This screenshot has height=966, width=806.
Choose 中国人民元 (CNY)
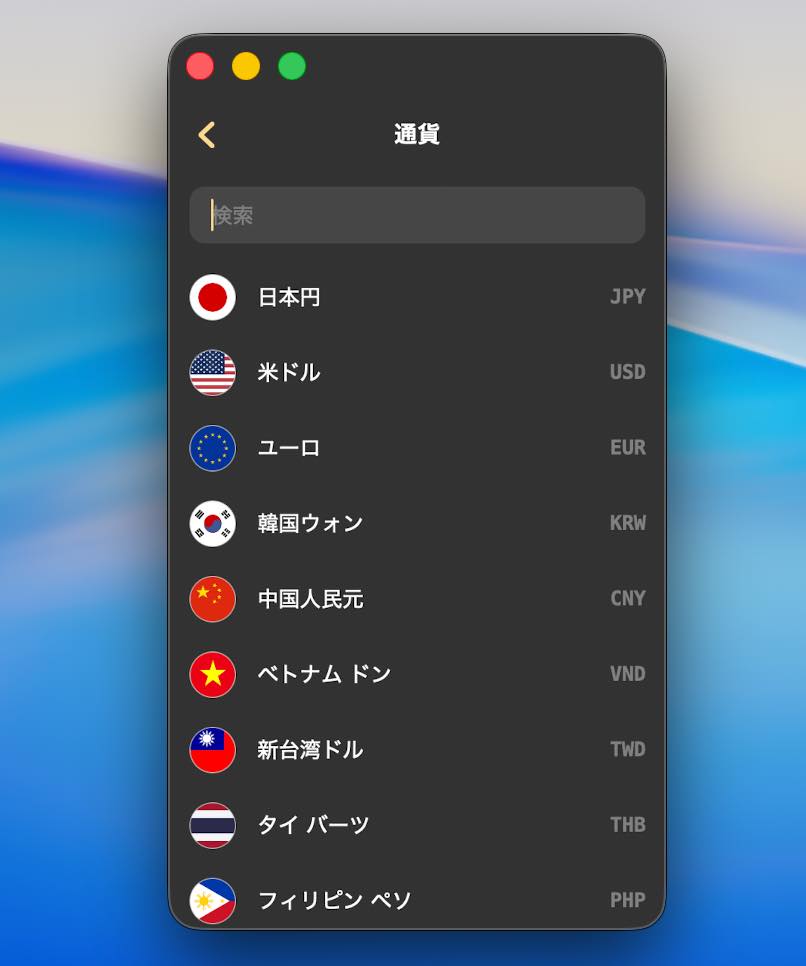417,599
